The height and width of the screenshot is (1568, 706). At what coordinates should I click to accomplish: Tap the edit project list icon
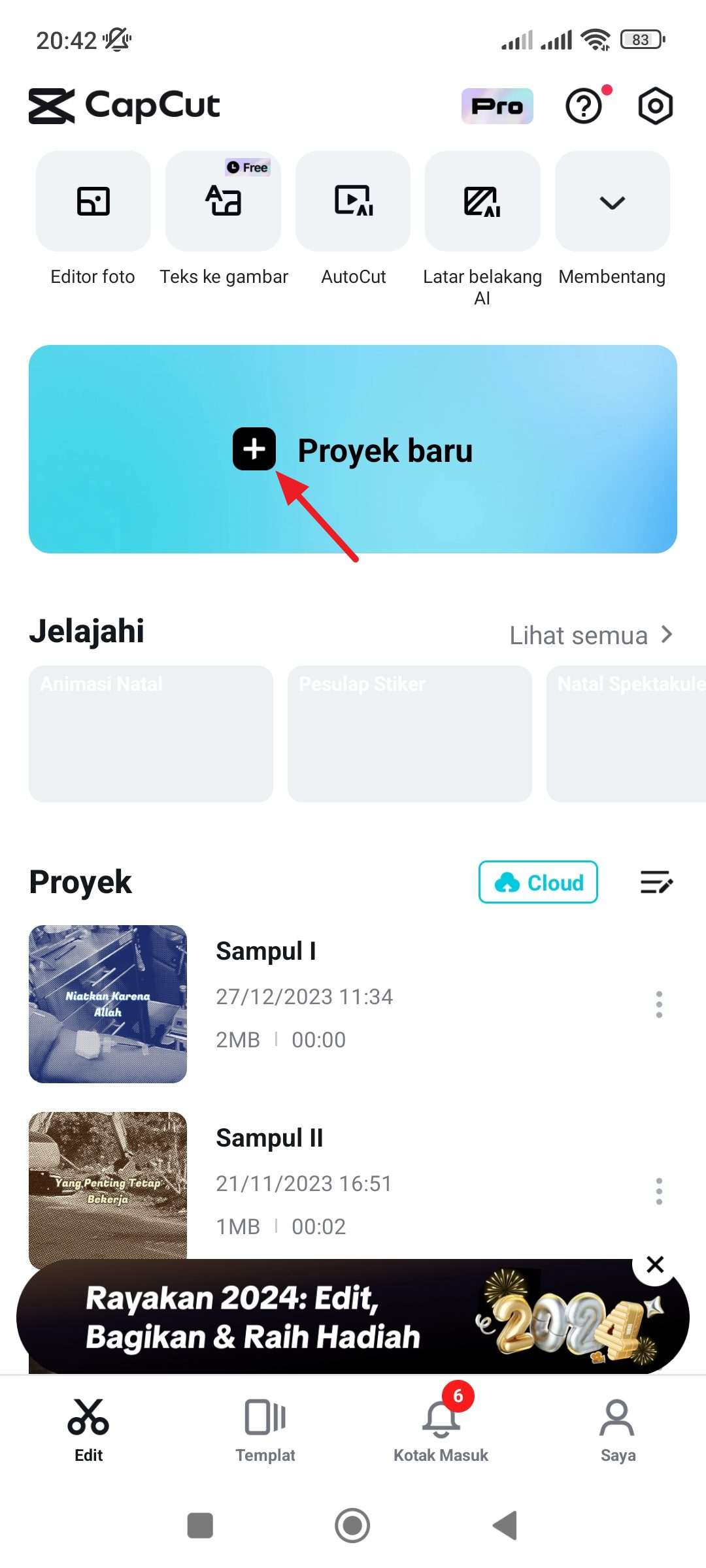tap(656, 882)
